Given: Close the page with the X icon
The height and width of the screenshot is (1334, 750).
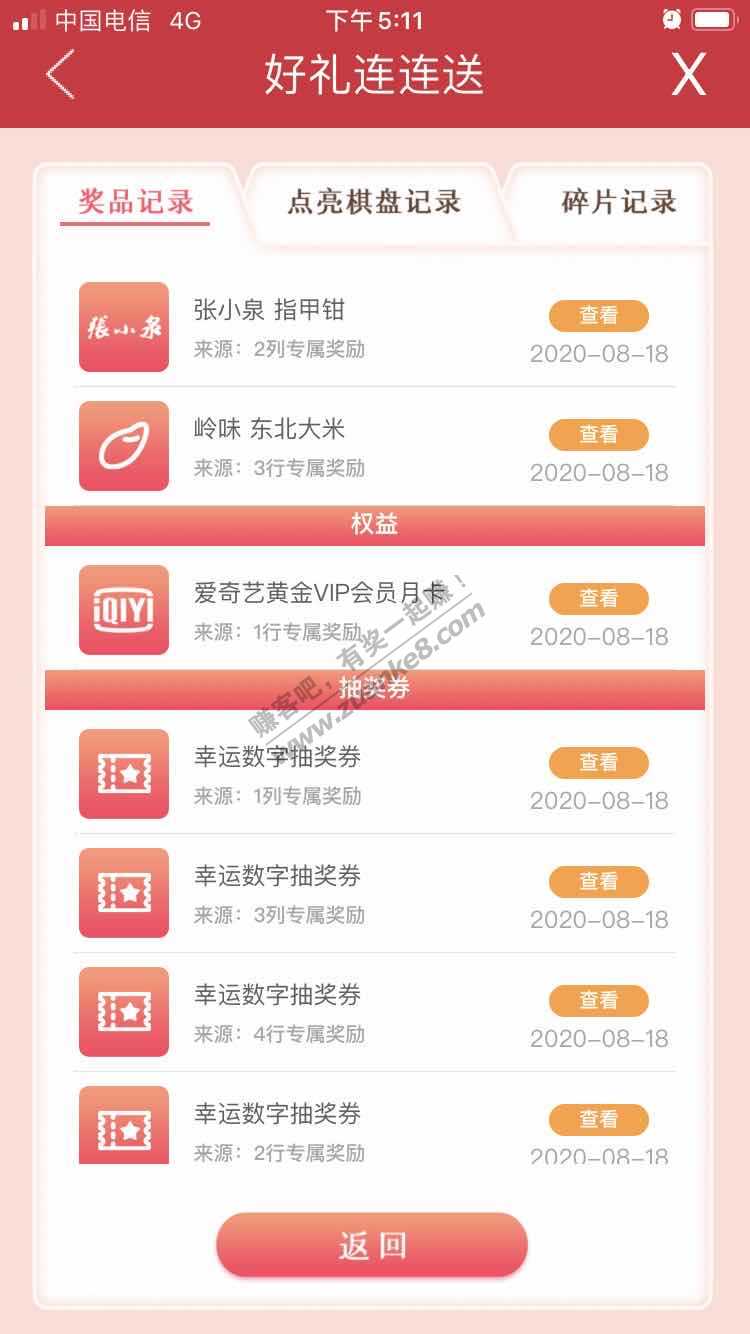Looking at the screenshot, I should pos(688,74).
